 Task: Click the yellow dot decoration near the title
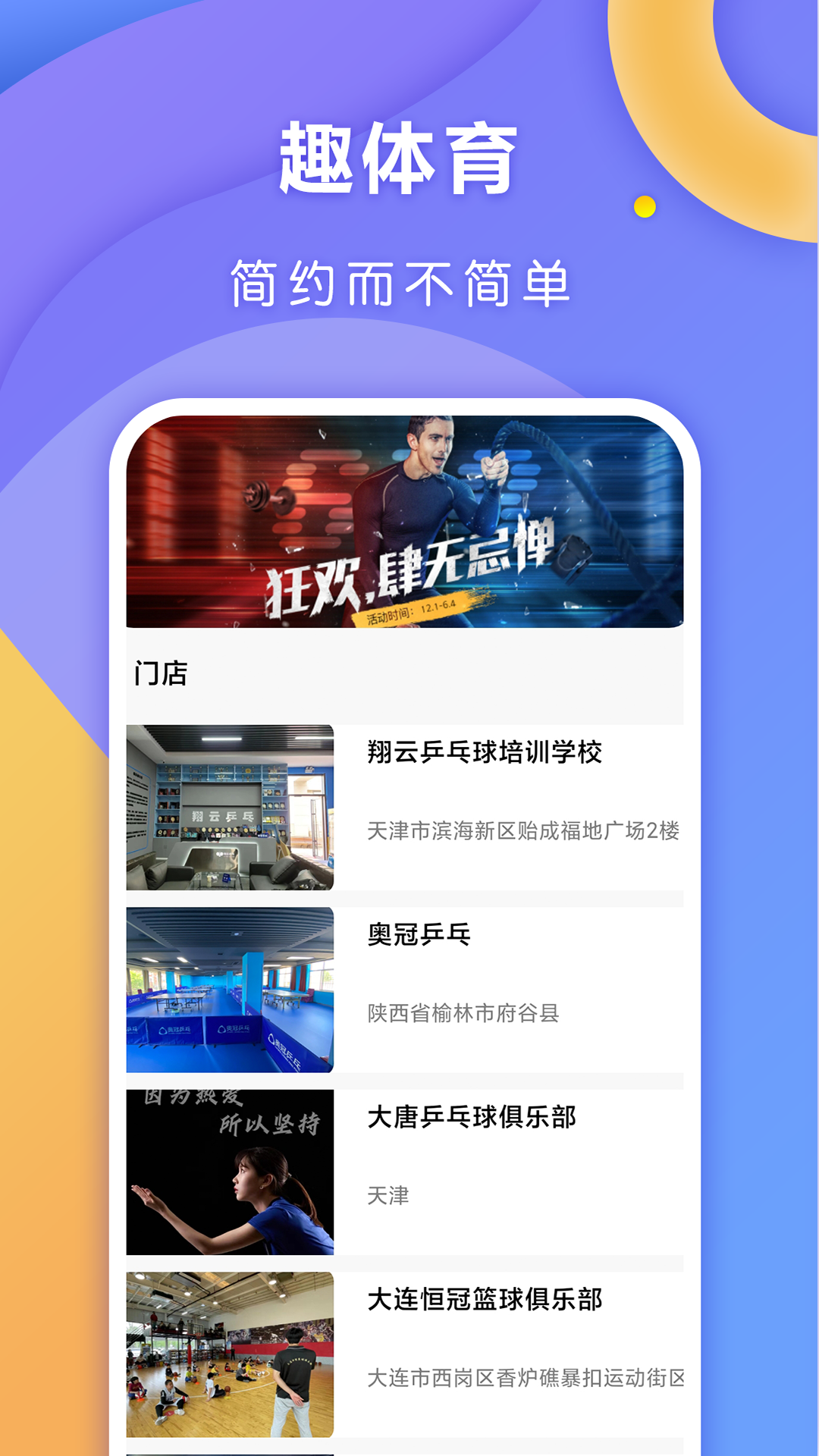643,206
